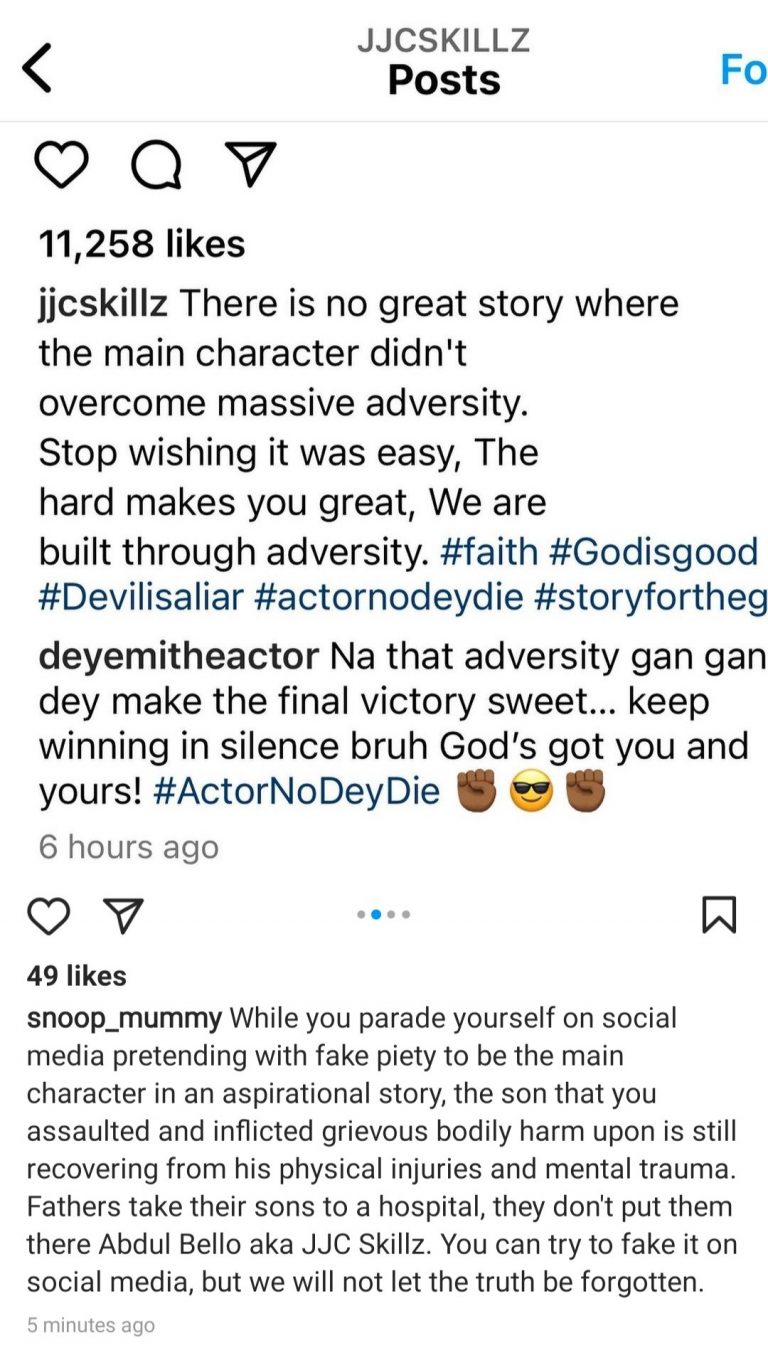Like snoop_mummy's post with the heart
The width and height of the screenshot is (768, 1348).
coord(49,915)
